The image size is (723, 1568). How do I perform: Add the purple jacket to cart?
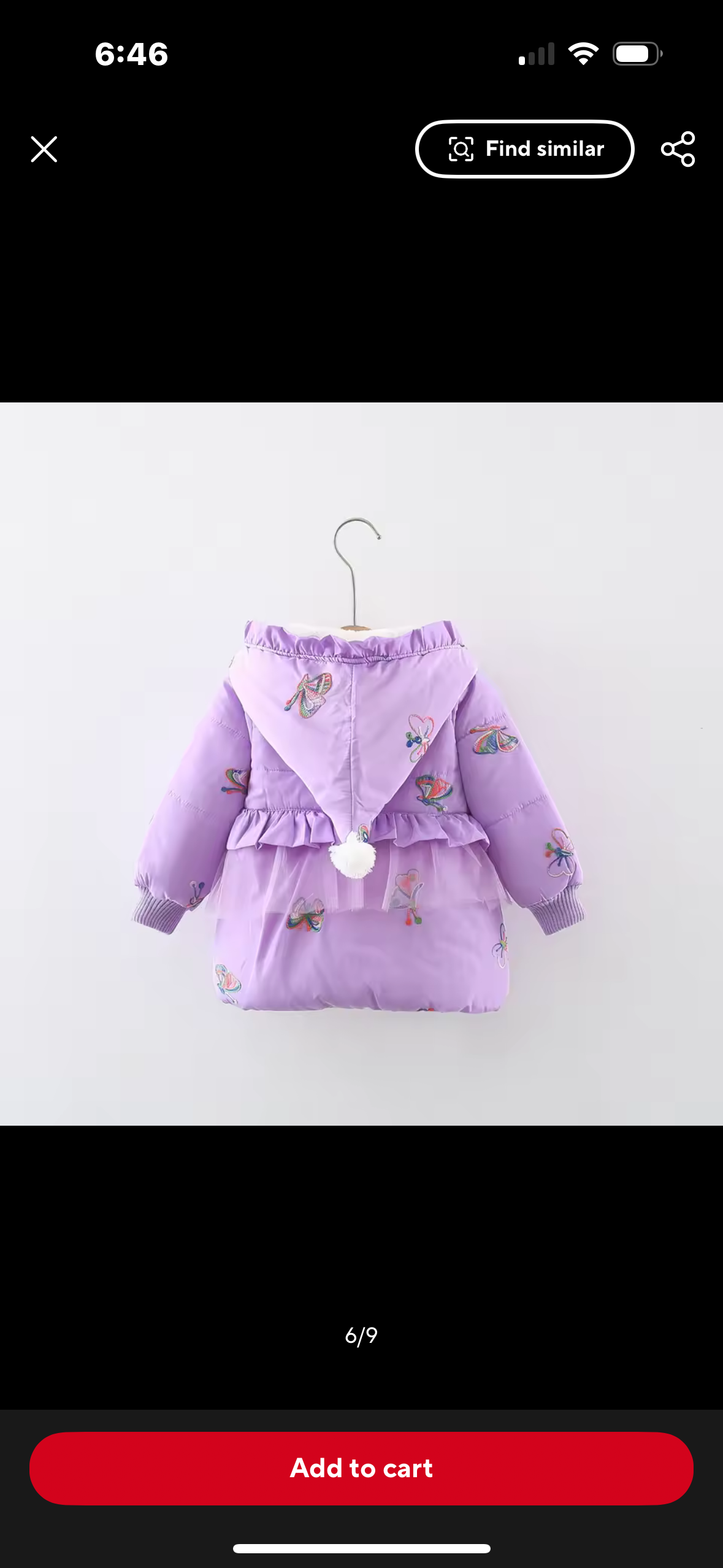[361, 1468]
